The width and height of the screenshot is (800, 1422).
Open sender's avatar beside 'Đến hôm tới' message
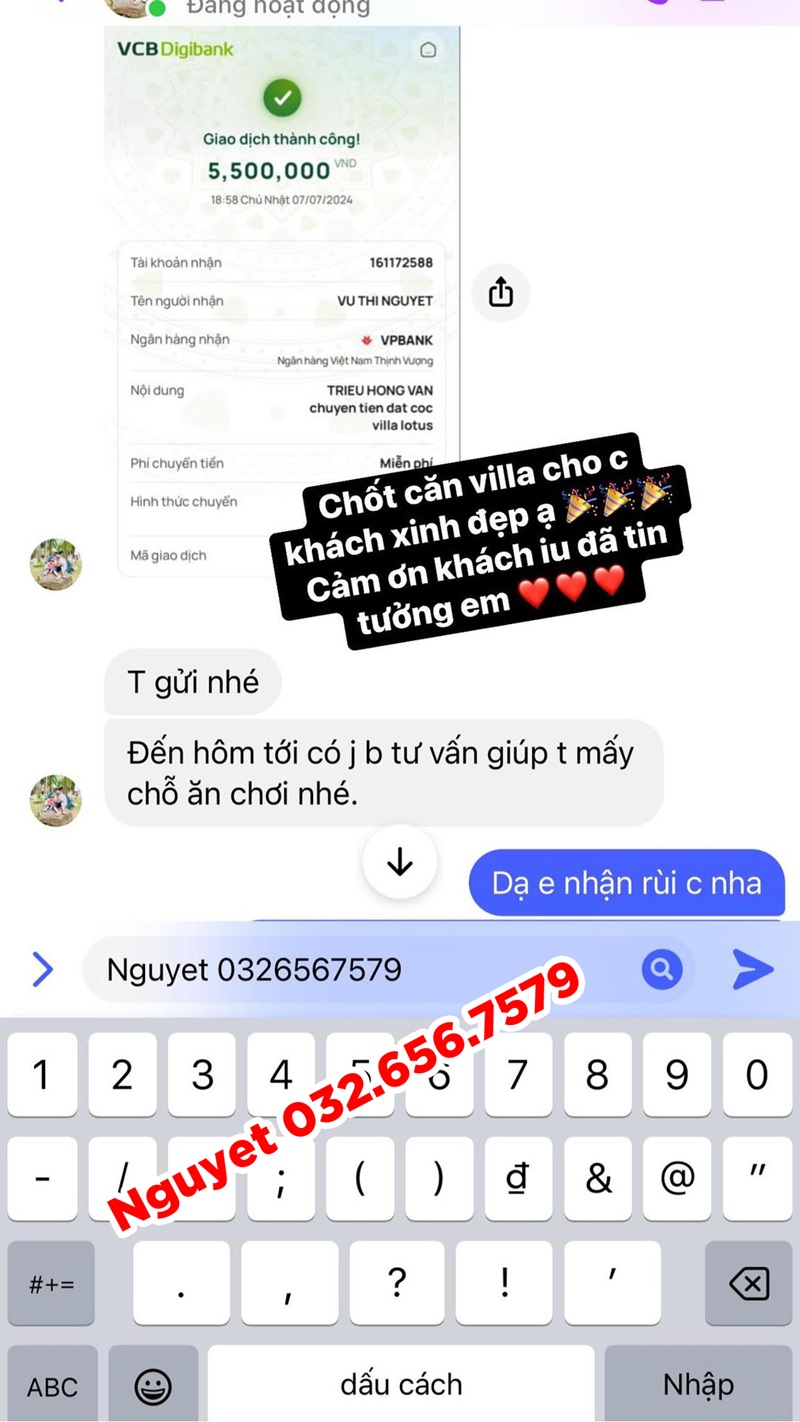coord(56,799)
